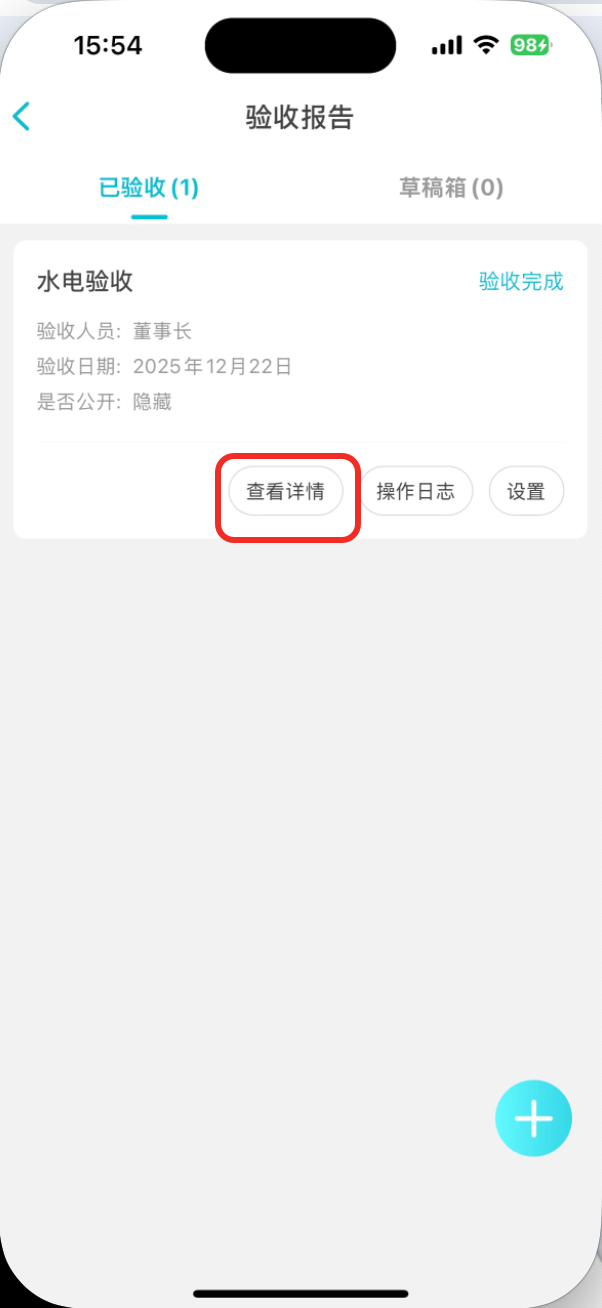Tap 查看详情 for 水电验收
The width and height of the screenshot is (602, 1308).
pos(285,492)
